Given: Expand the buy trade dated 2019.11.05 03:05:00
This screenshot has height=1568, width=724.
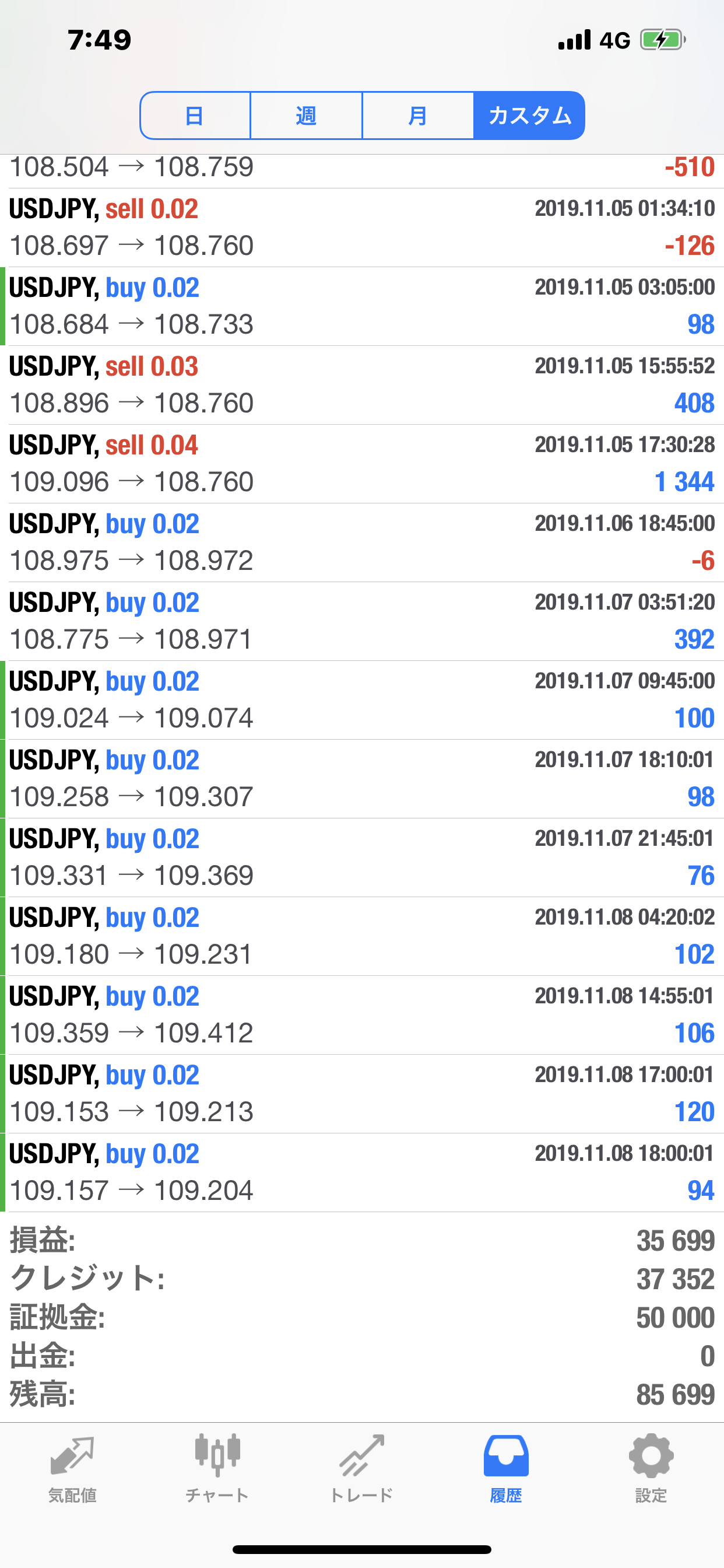Looking at the screenshot, I should click(x=362, y=306).
